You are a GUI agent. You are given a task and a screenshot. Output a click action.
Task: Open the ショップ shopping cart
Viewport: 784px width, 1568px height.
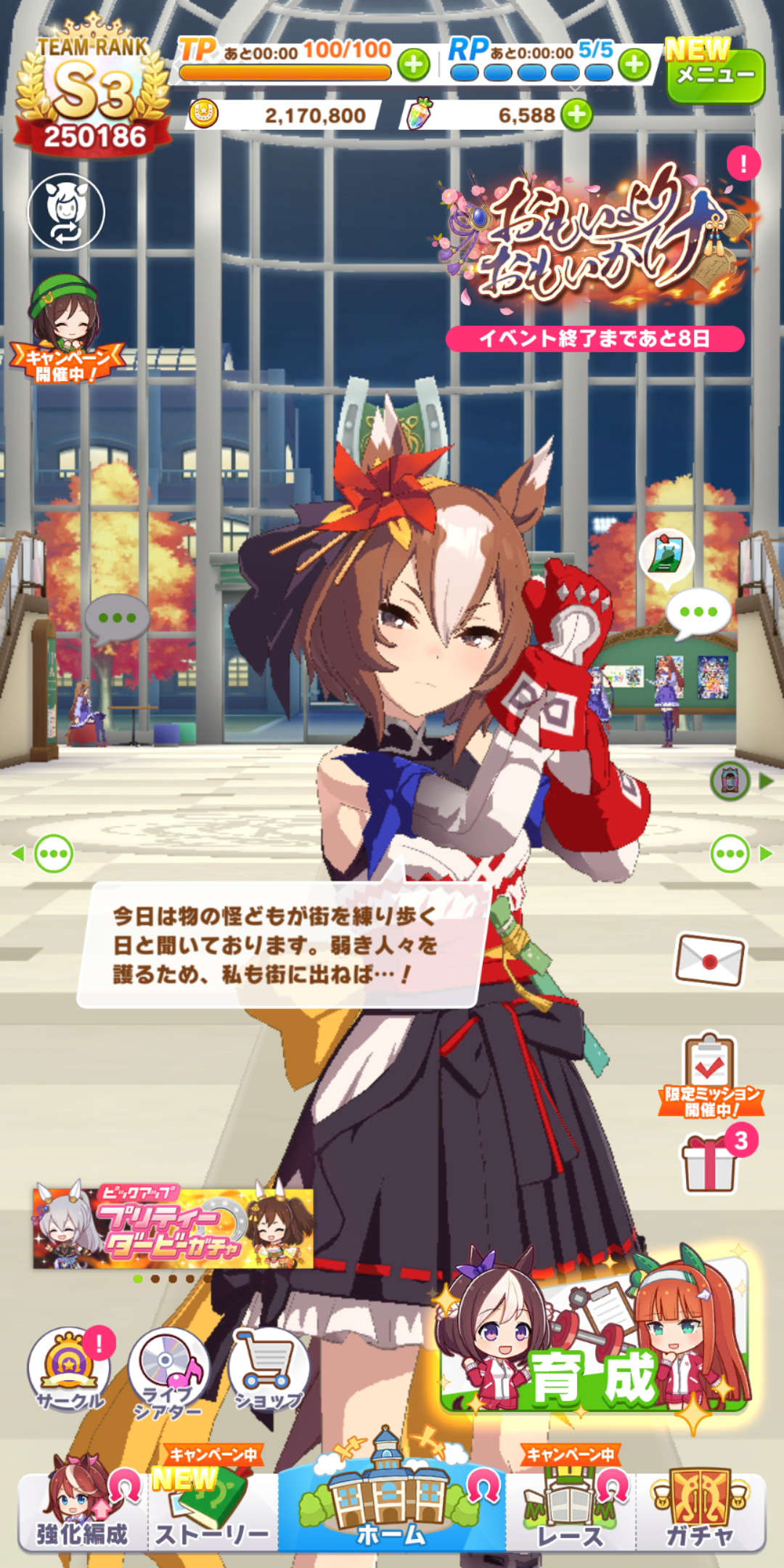tap(269, 1368)
